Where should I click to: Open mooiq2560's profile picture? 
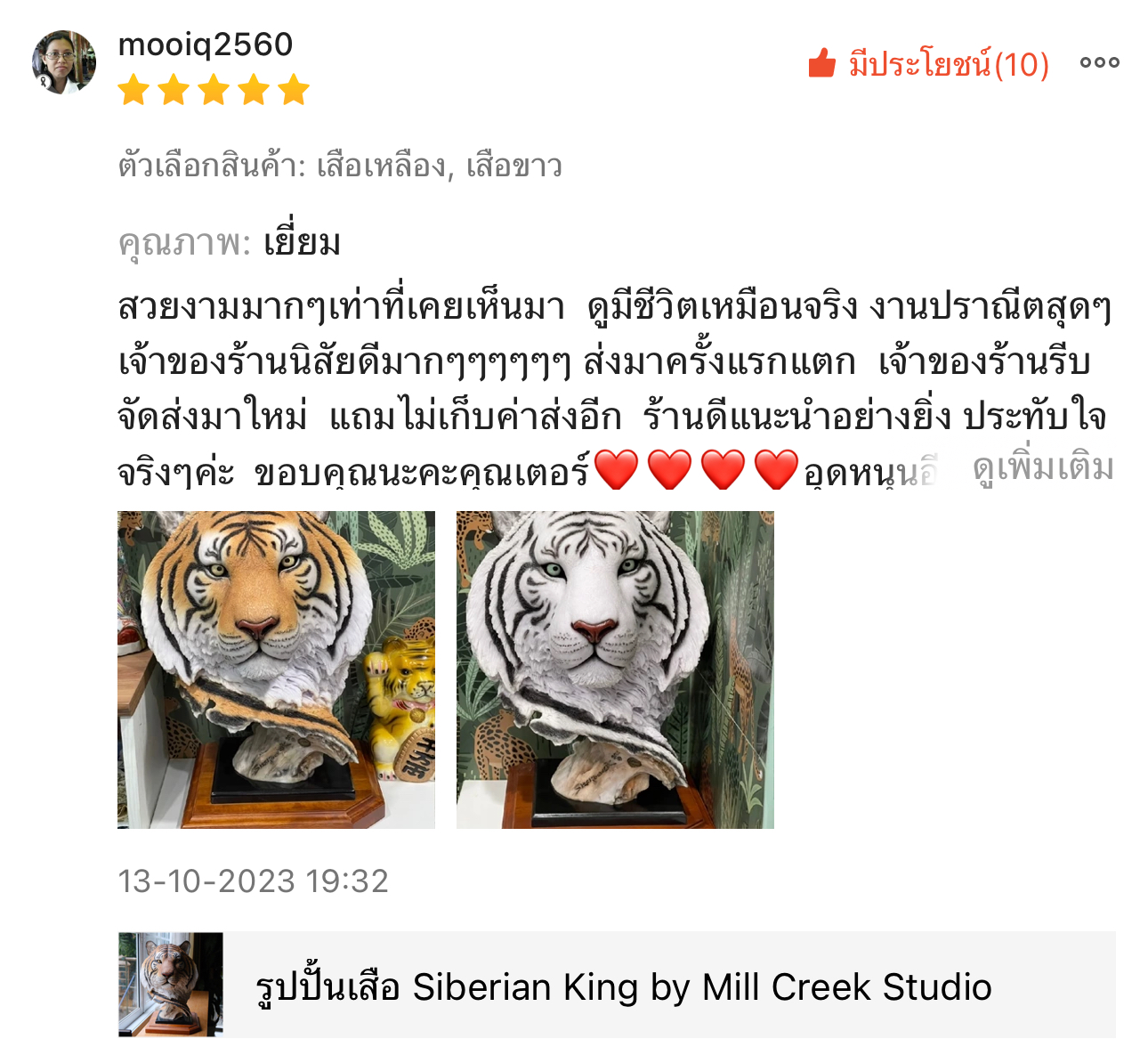pos(64,62)
